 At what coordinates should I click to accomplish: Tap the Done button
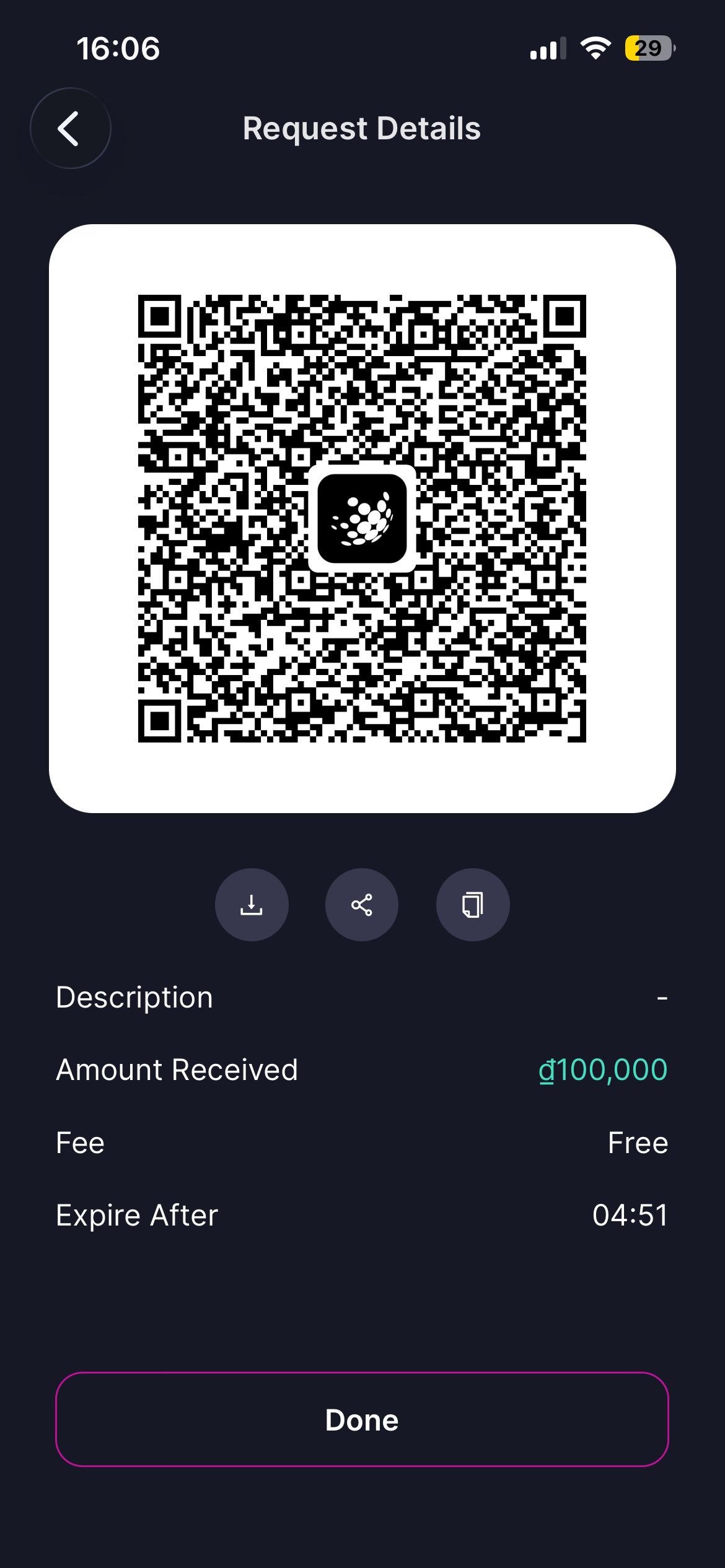362,1419
